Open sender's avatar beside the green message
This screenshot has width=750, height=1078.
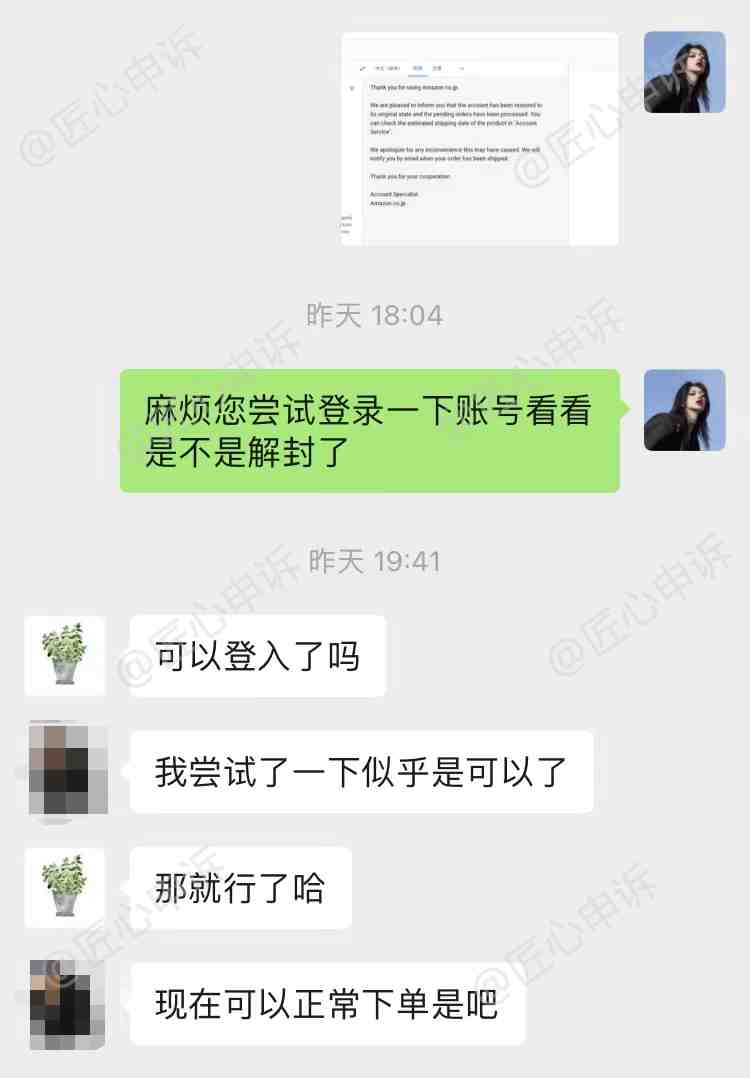point(684,410)
